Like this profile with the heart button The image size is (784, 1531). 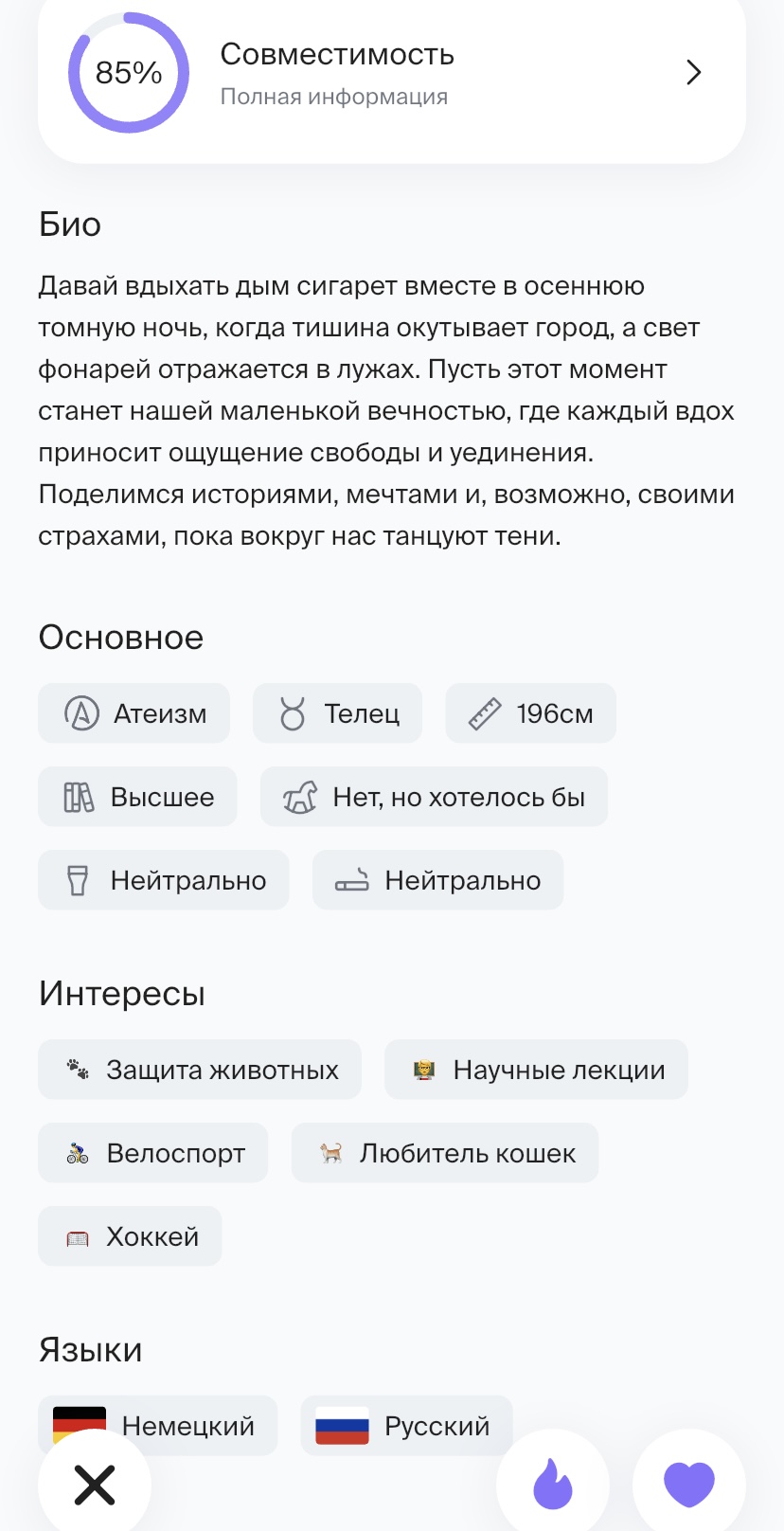pyautogui.click(x=689, y=1484)
